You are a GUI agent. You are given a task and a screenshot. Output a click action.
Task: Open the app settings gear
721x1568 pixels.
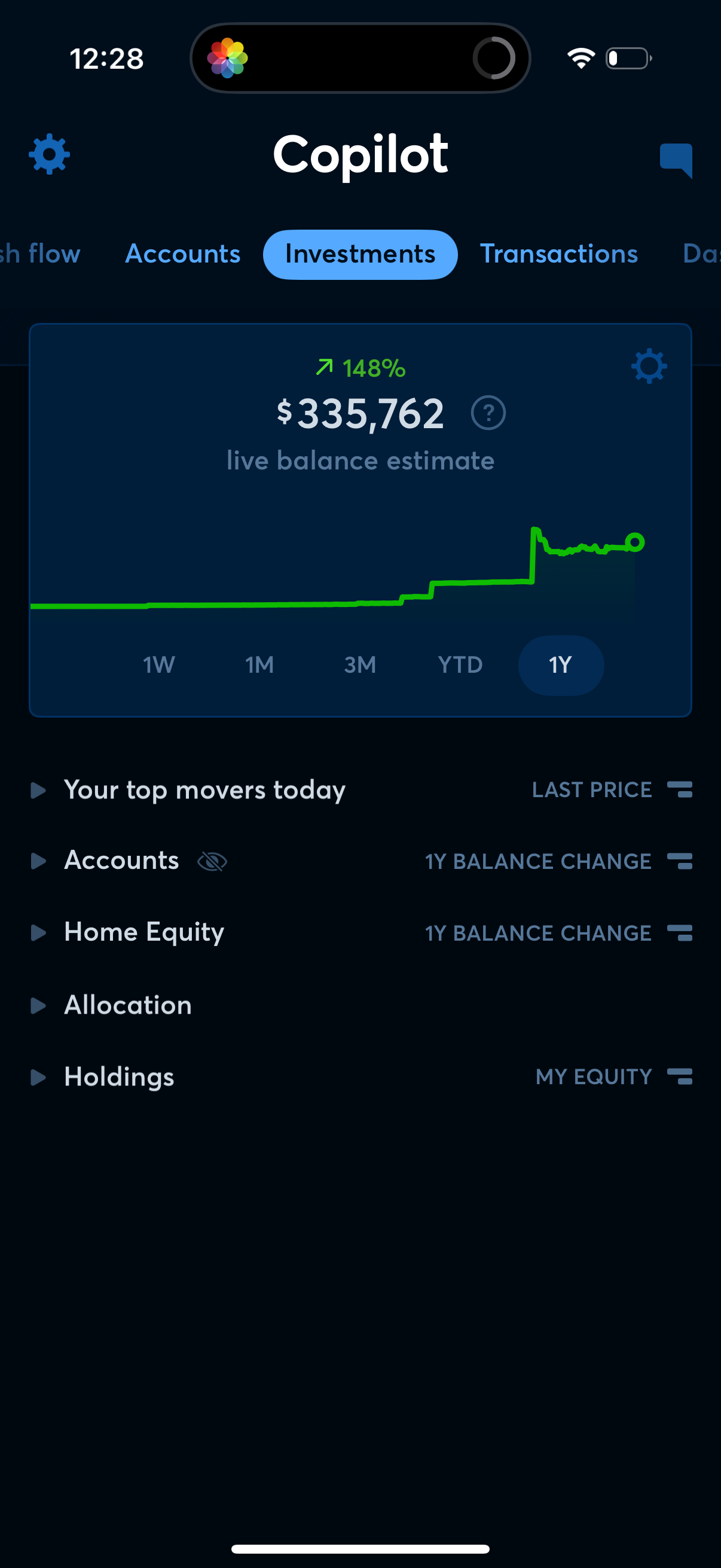click(48, 154)
